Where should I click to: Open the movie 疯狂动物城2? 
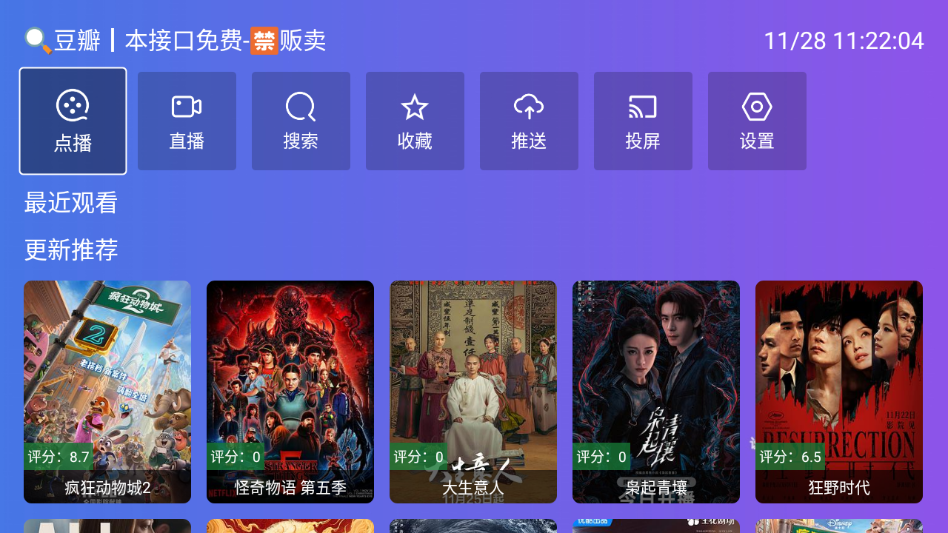coord(107,391)
